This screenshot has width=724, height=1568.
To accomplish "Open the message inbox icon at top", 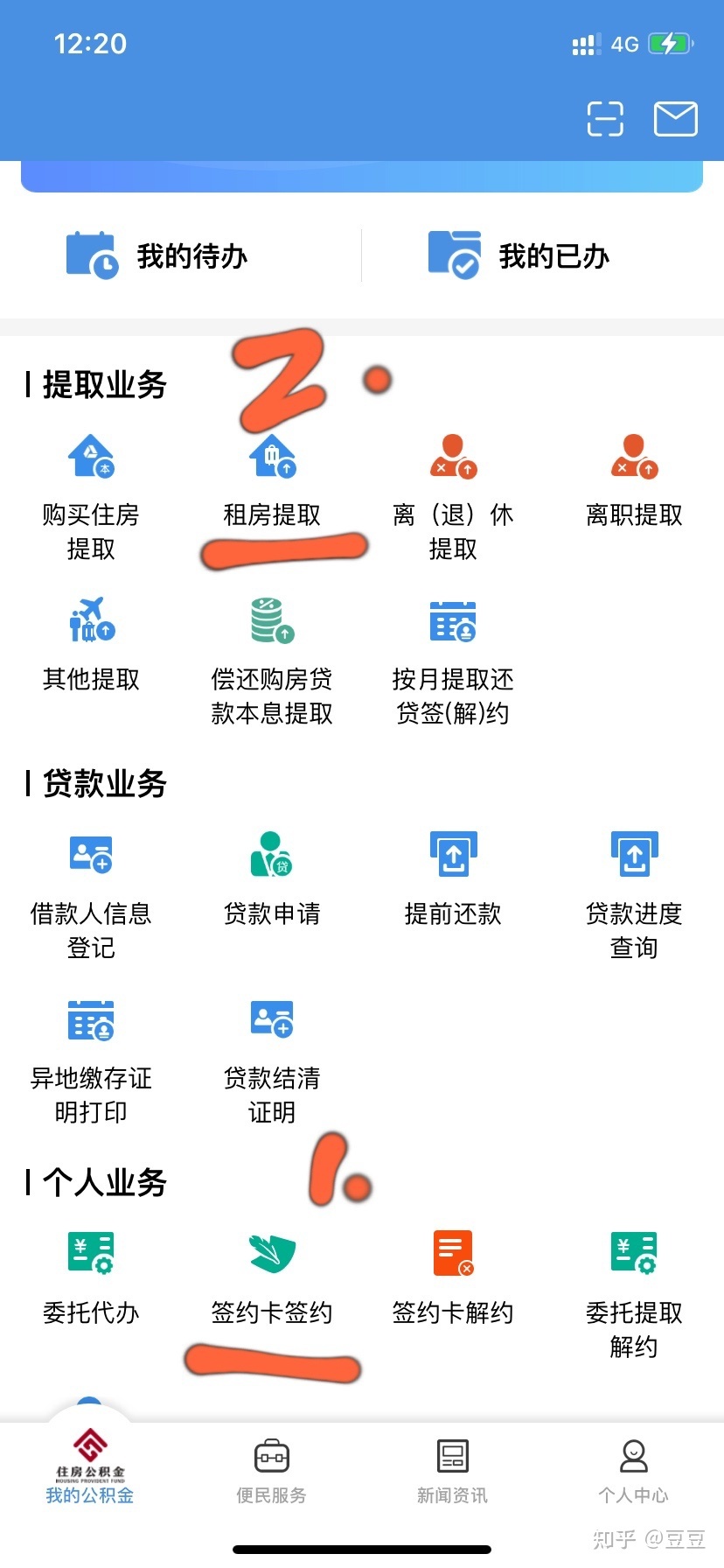I will tap(675, 119).
